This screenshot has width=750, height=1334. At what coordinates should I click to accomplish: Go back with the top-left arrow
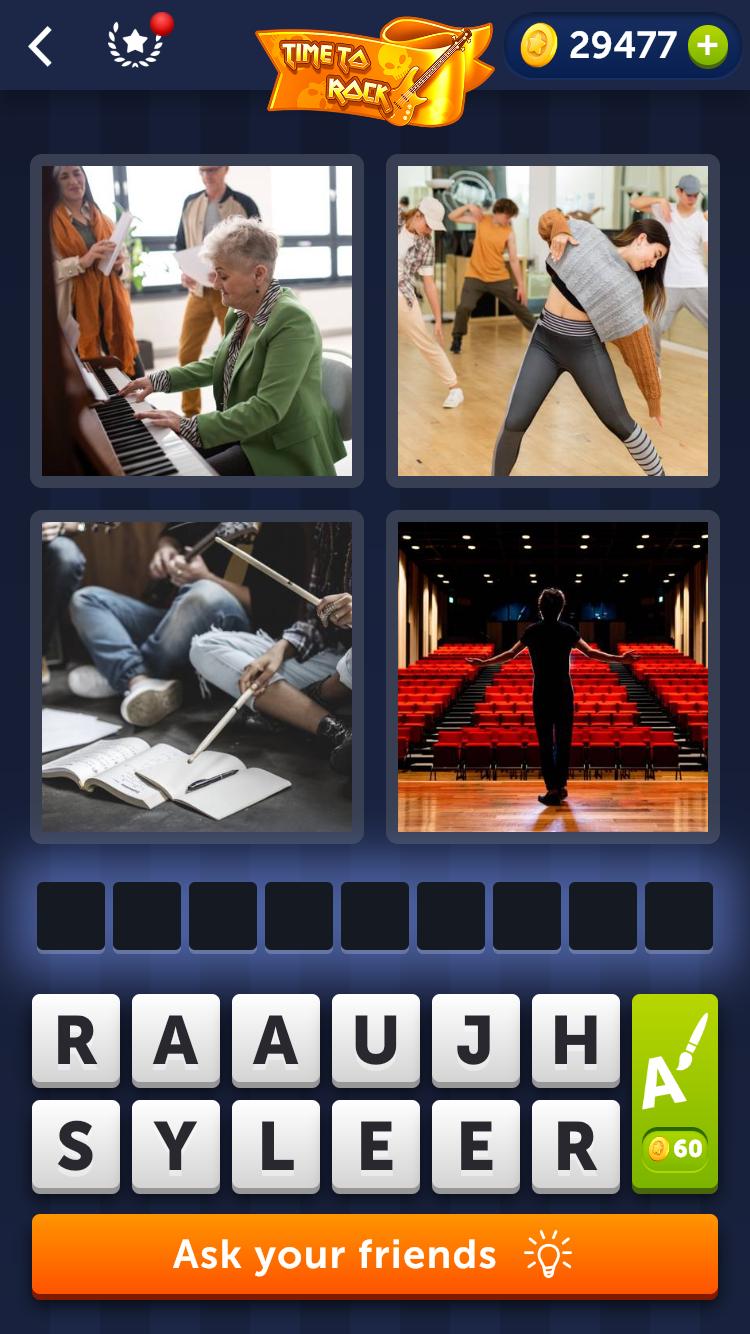(x=40, y=46)
